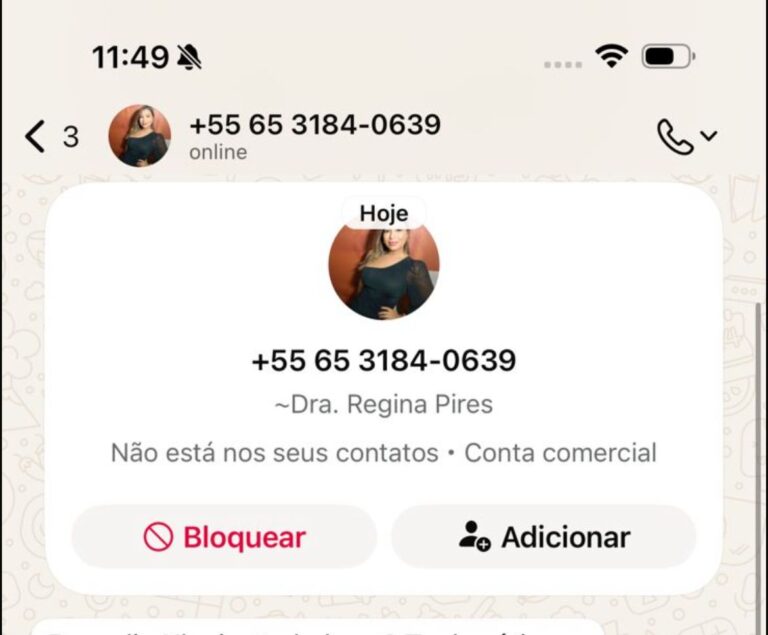The image size is (768, 635).
Task: Start a call with this number
Action: (x=675, y=137)
